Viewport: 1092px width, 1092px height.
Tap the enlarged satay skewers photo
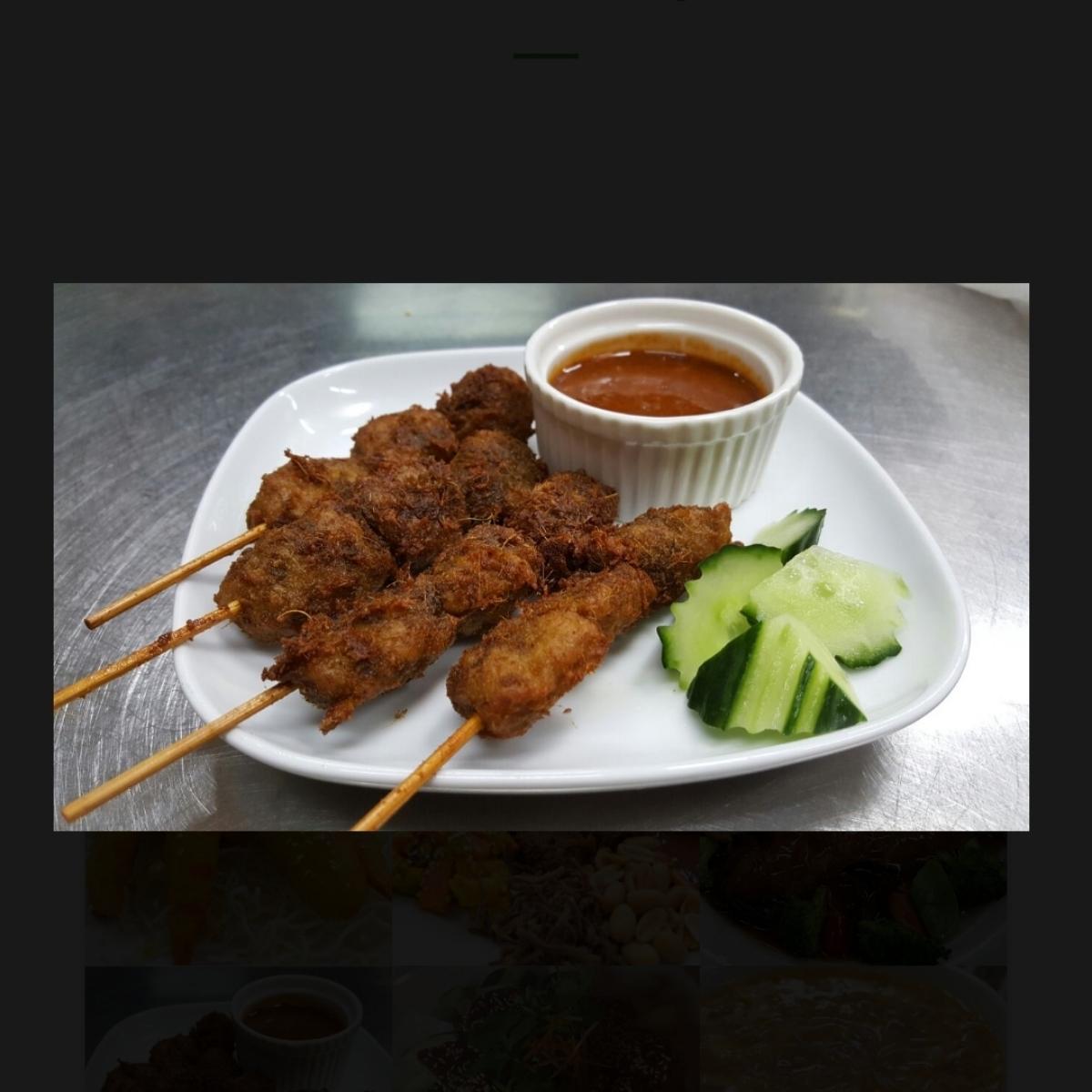click(541, 557)
